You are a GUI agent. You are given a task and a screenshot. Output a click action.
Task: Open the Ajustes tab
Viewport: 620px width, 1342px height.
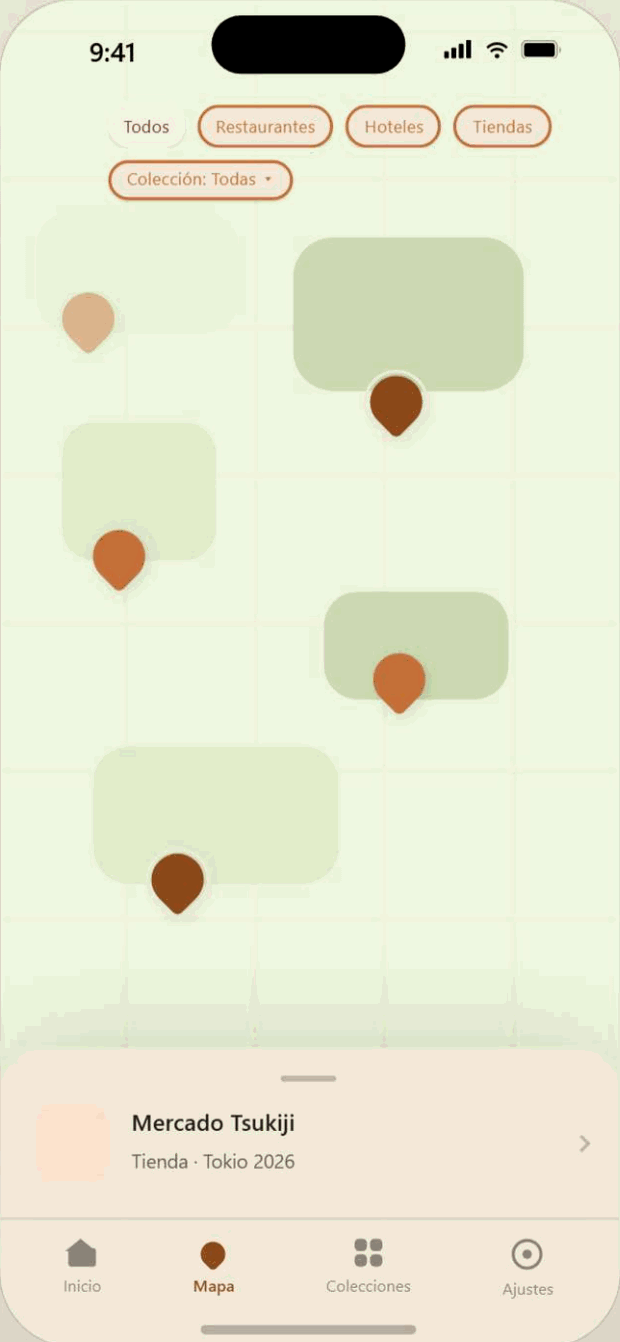[527, 1267]
